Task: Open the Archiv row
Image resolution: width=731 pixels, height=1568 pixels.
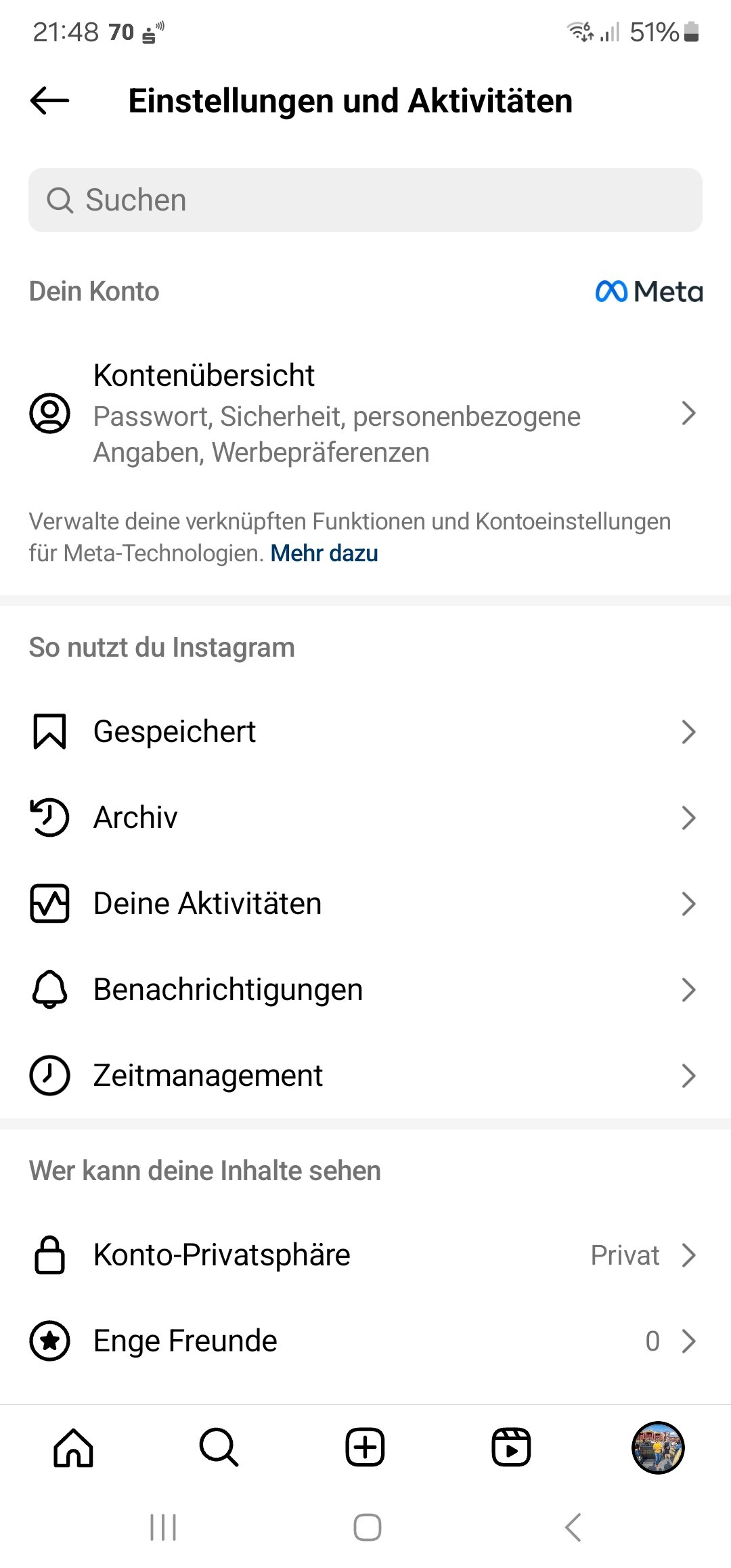Action: coord(365,818)
